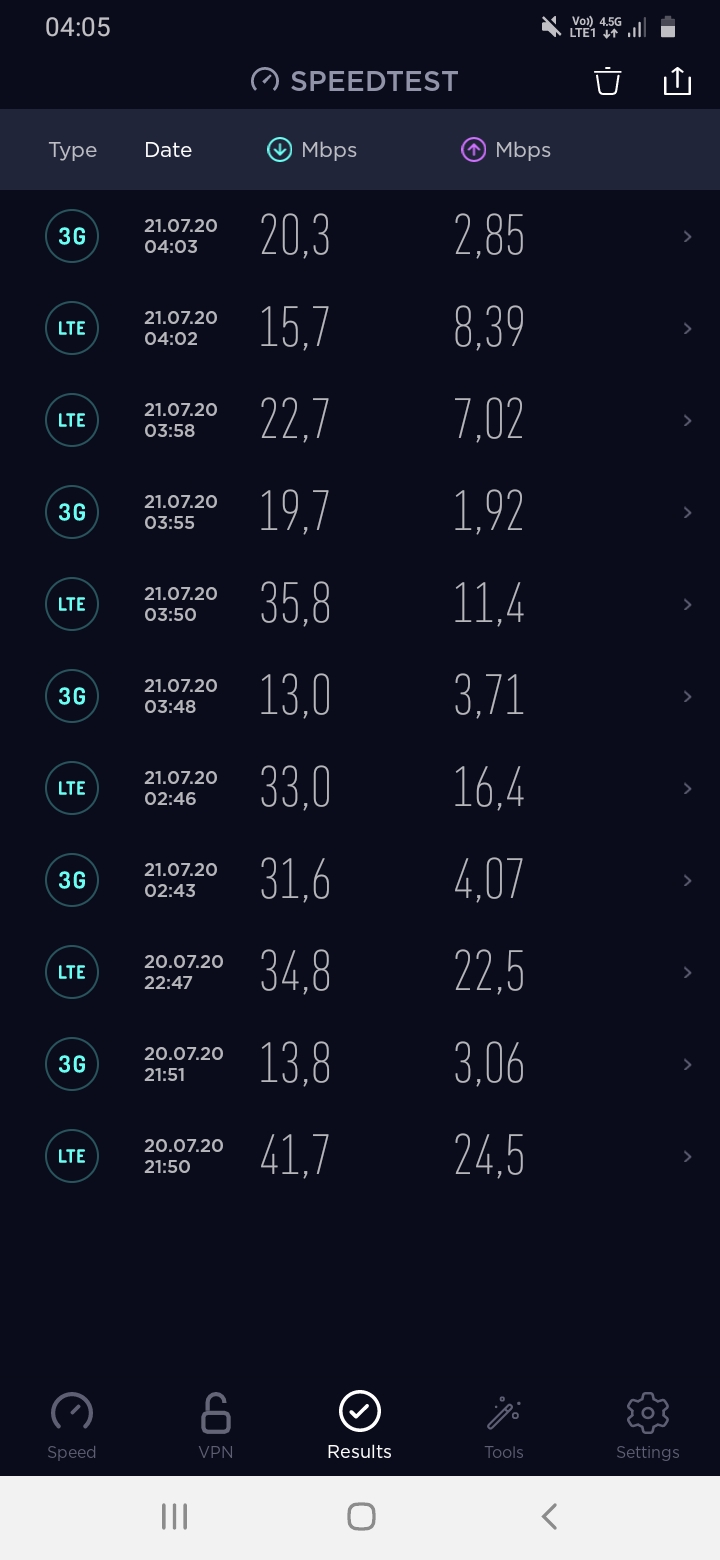Open the 3G result from 03:48
720x1560 pixels.
(360, 696)
